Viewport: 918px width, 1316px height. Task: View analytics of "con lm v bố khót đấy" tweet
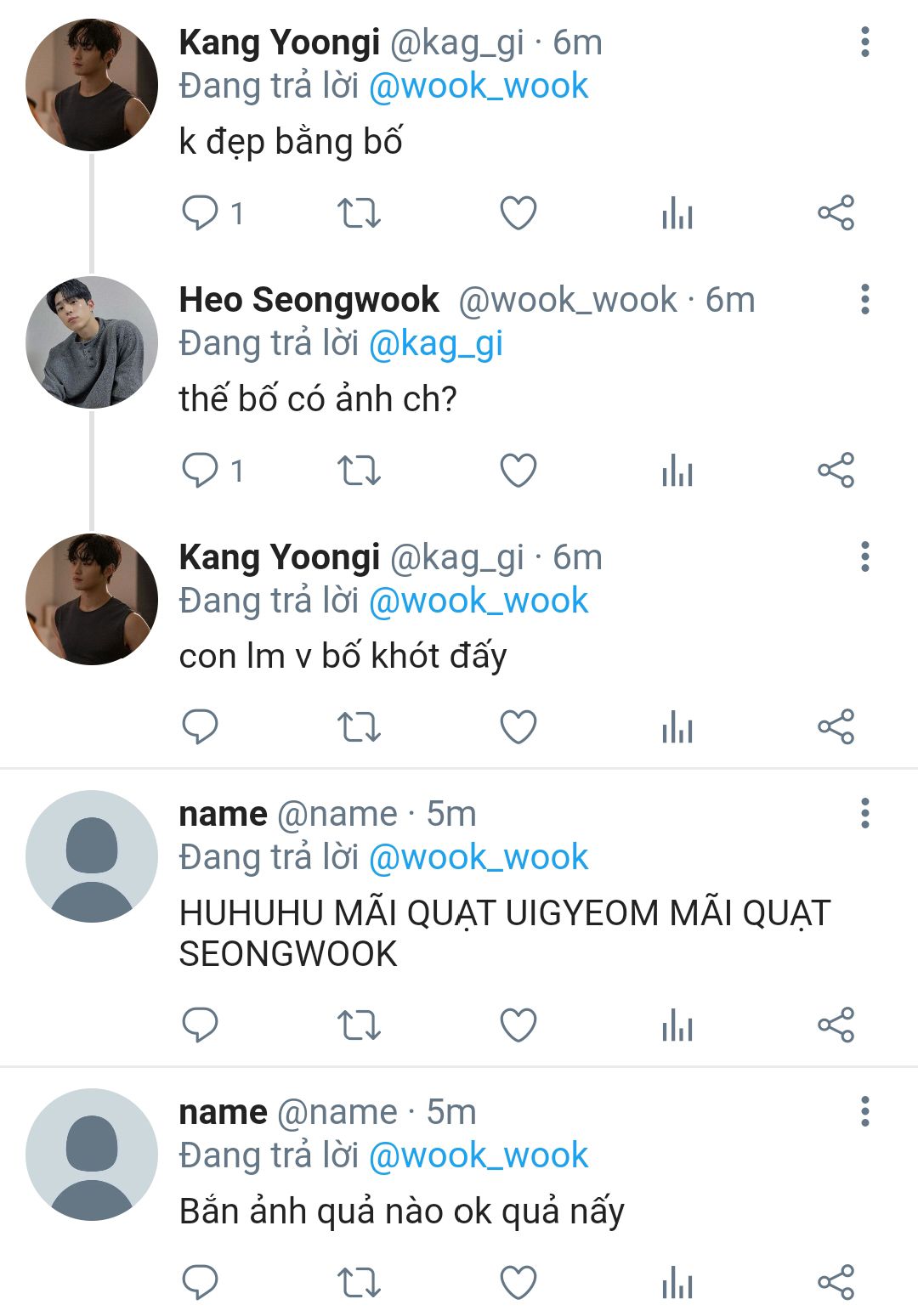(677, 727)
